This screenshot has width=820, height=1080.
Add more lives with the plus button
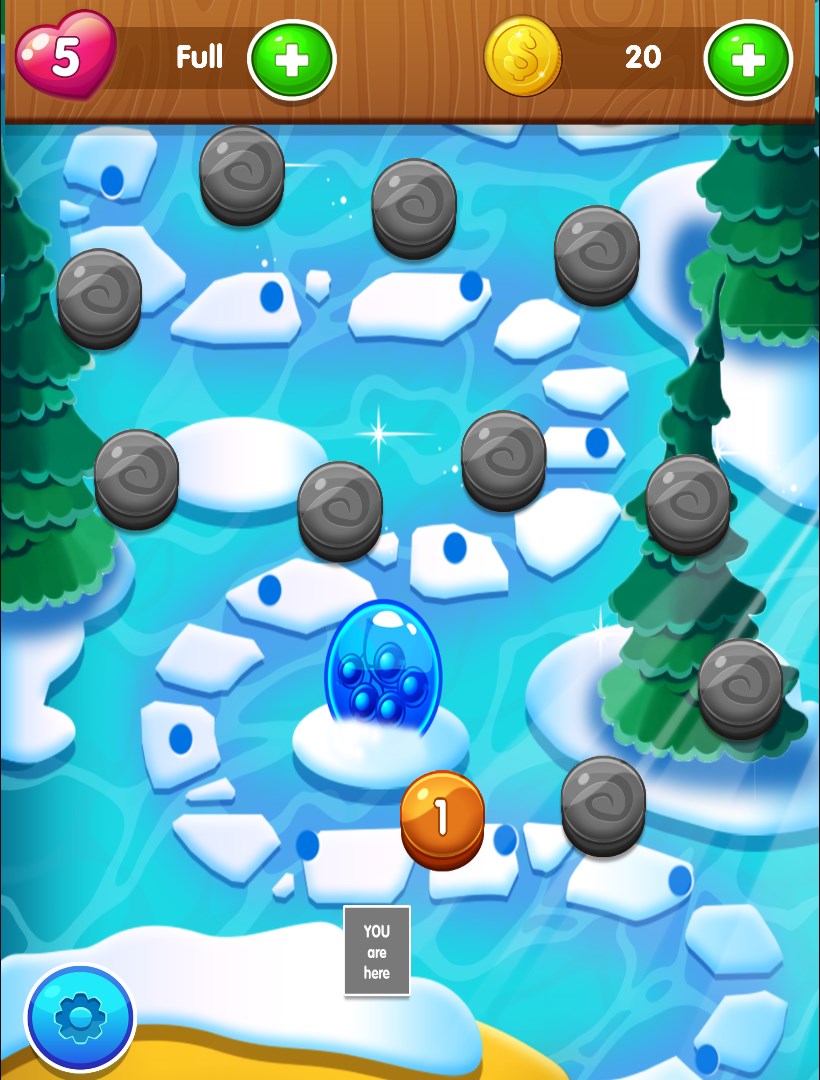click(x=291, y=60)
